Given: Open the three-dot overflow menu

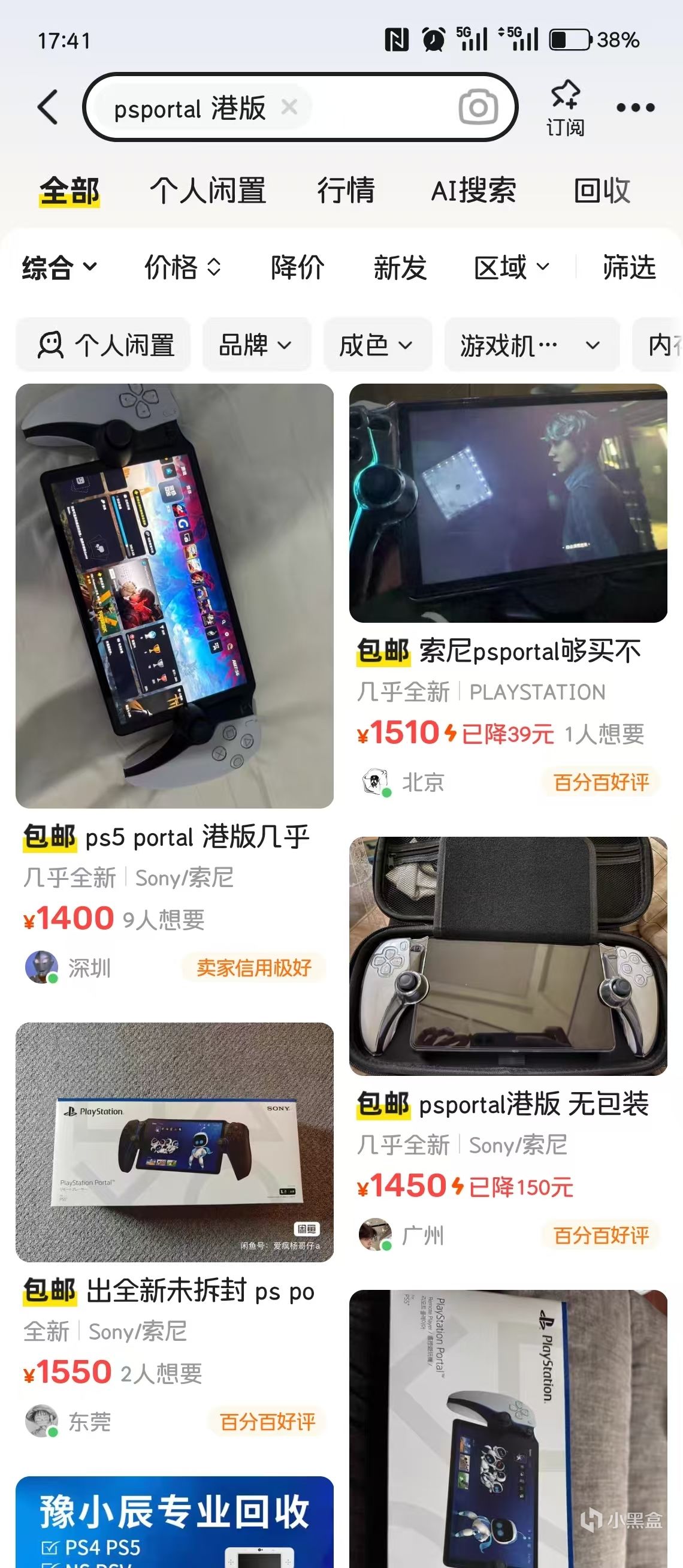Looking at the screenshot, I should point(635,108).
